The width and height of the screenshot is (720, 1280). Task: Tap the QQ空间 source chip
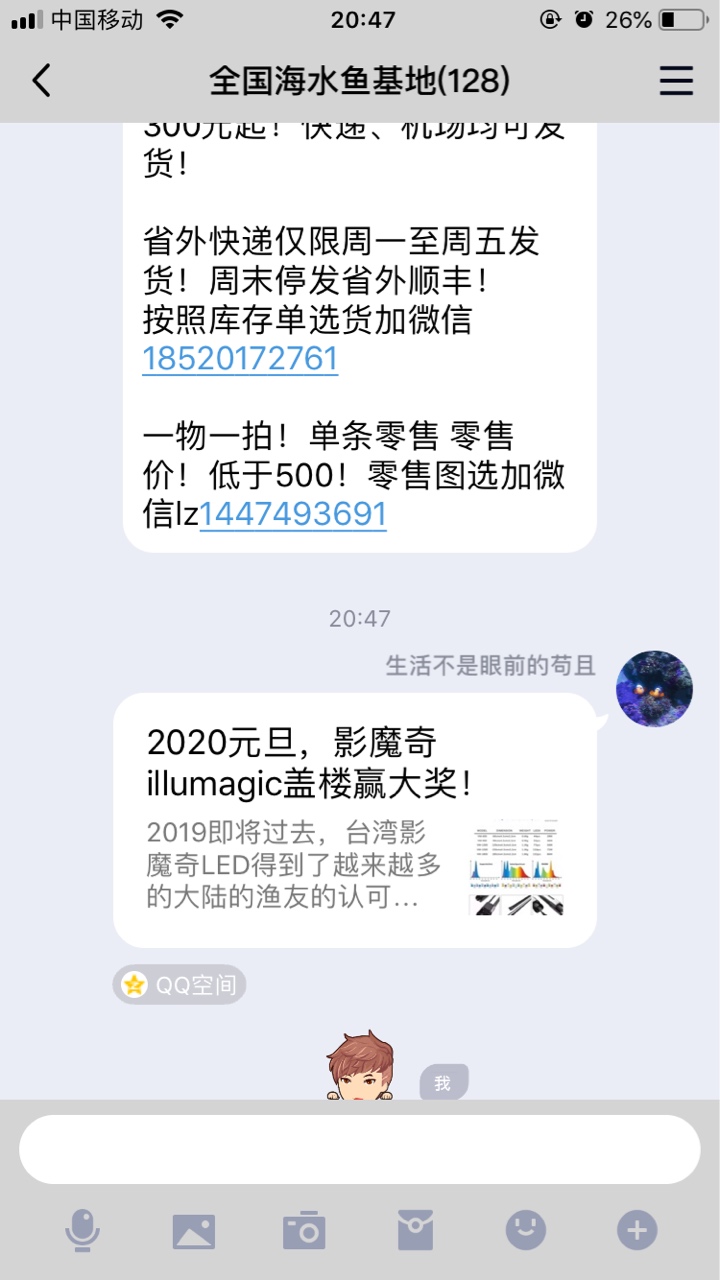point(179,985)
